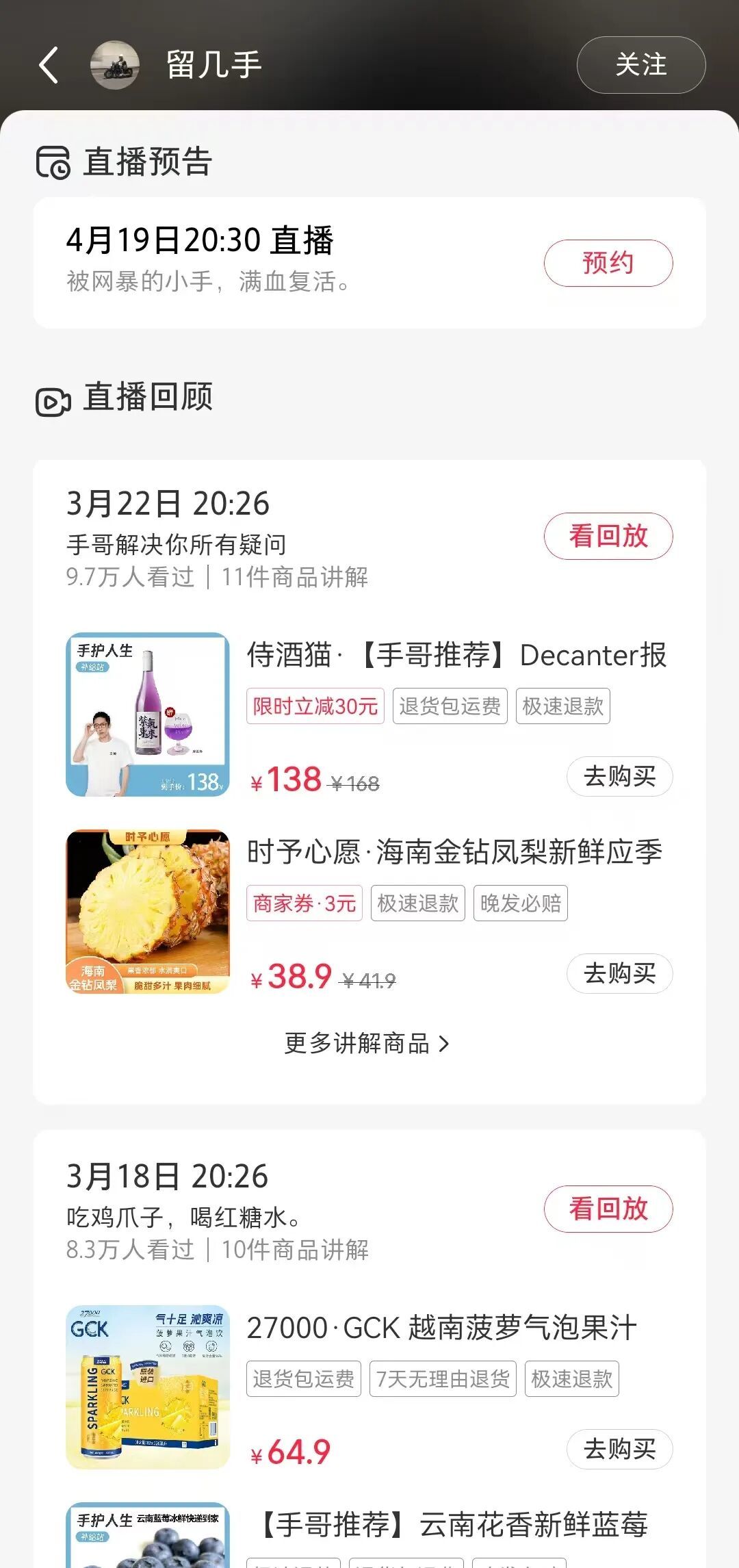Buy the GCK sparkling juice via 去购买
739x1568 pixels.
tap(619, 1449)
